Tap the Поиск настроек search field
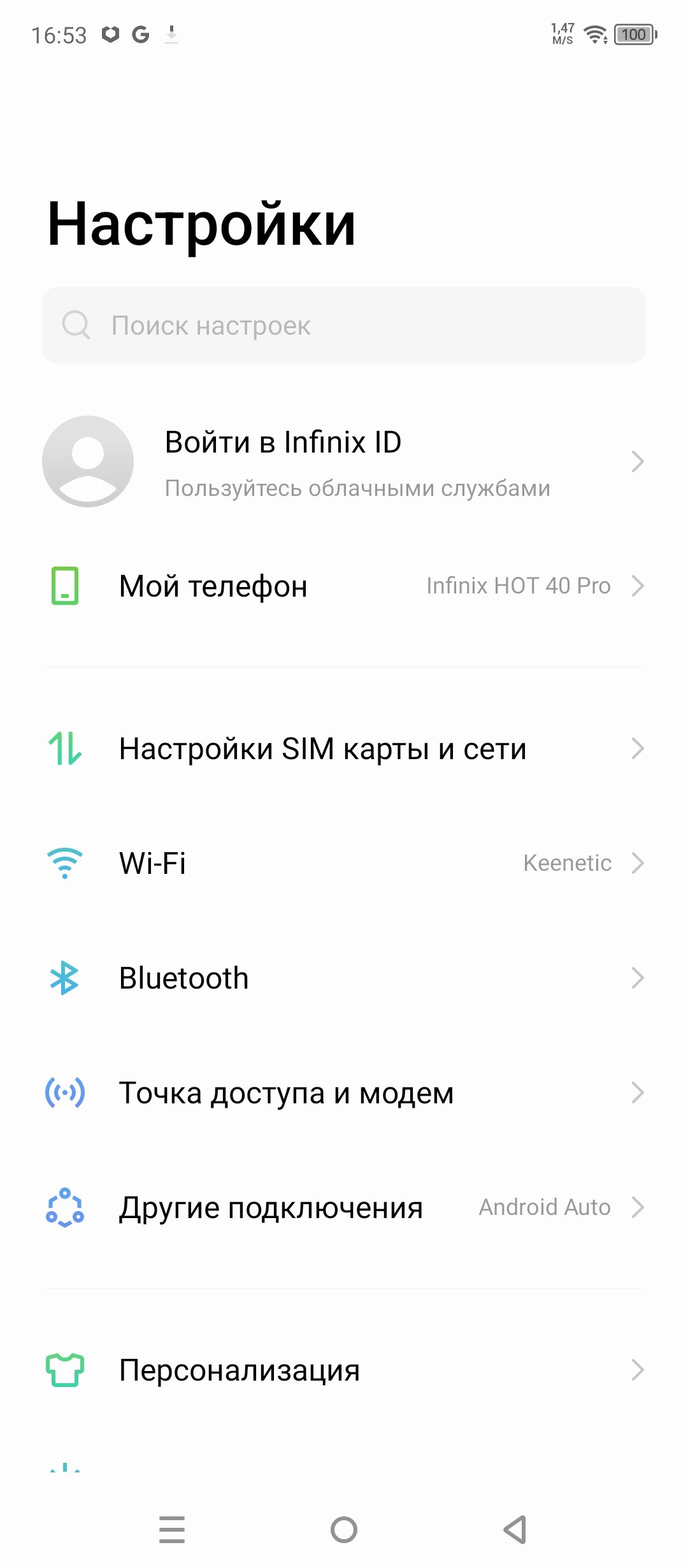 point(344,325)
